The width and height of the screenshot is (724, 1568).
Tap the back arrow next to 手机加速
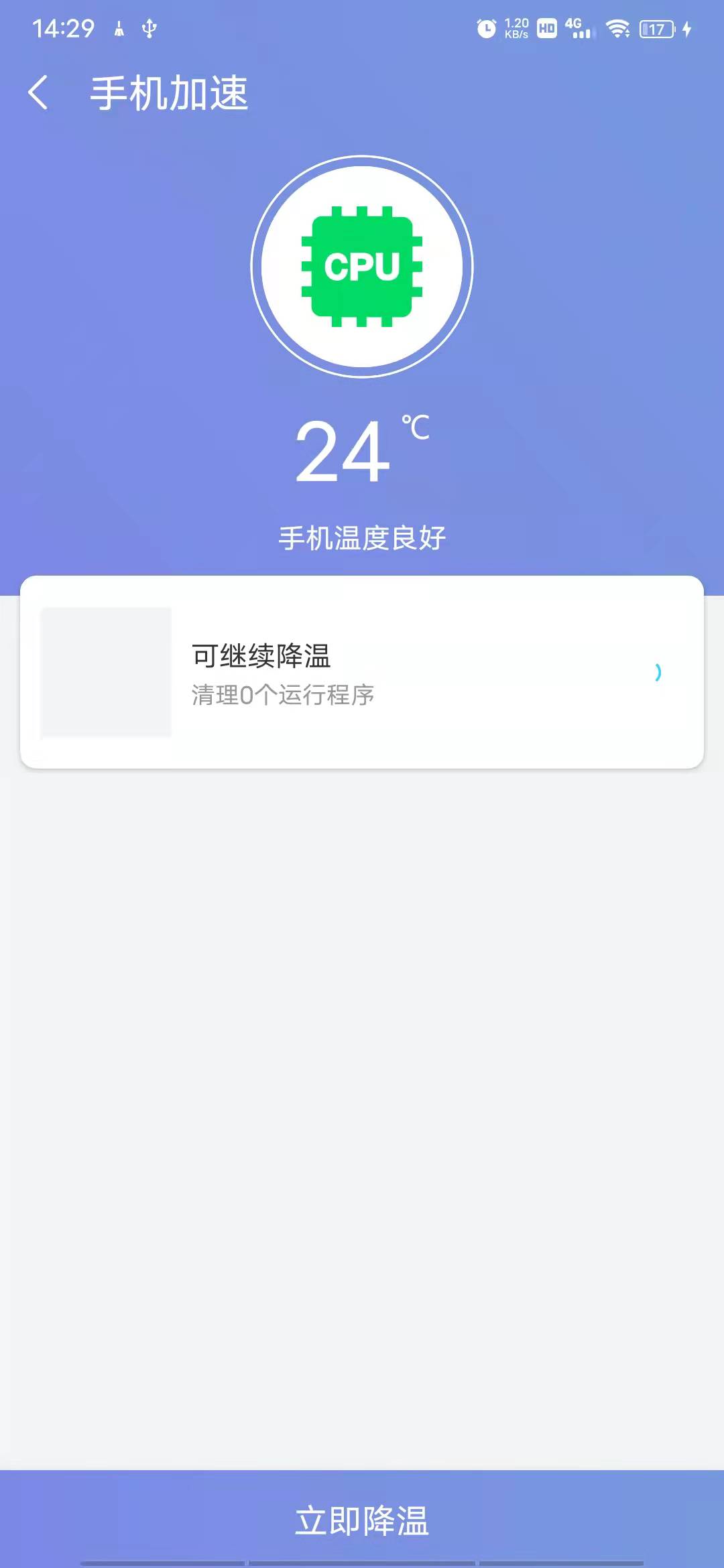coord(40,92)
